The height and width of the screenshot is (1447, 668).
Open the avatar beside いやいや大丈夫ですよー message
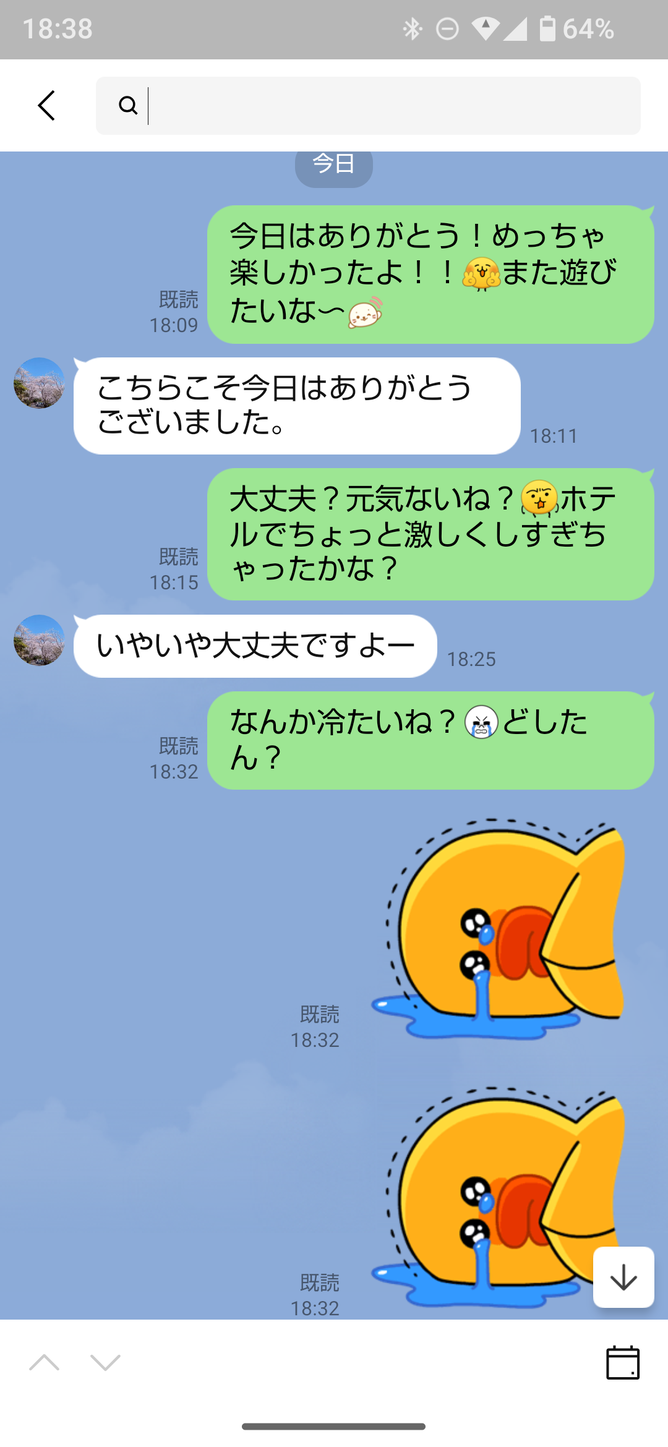(39, 640)
